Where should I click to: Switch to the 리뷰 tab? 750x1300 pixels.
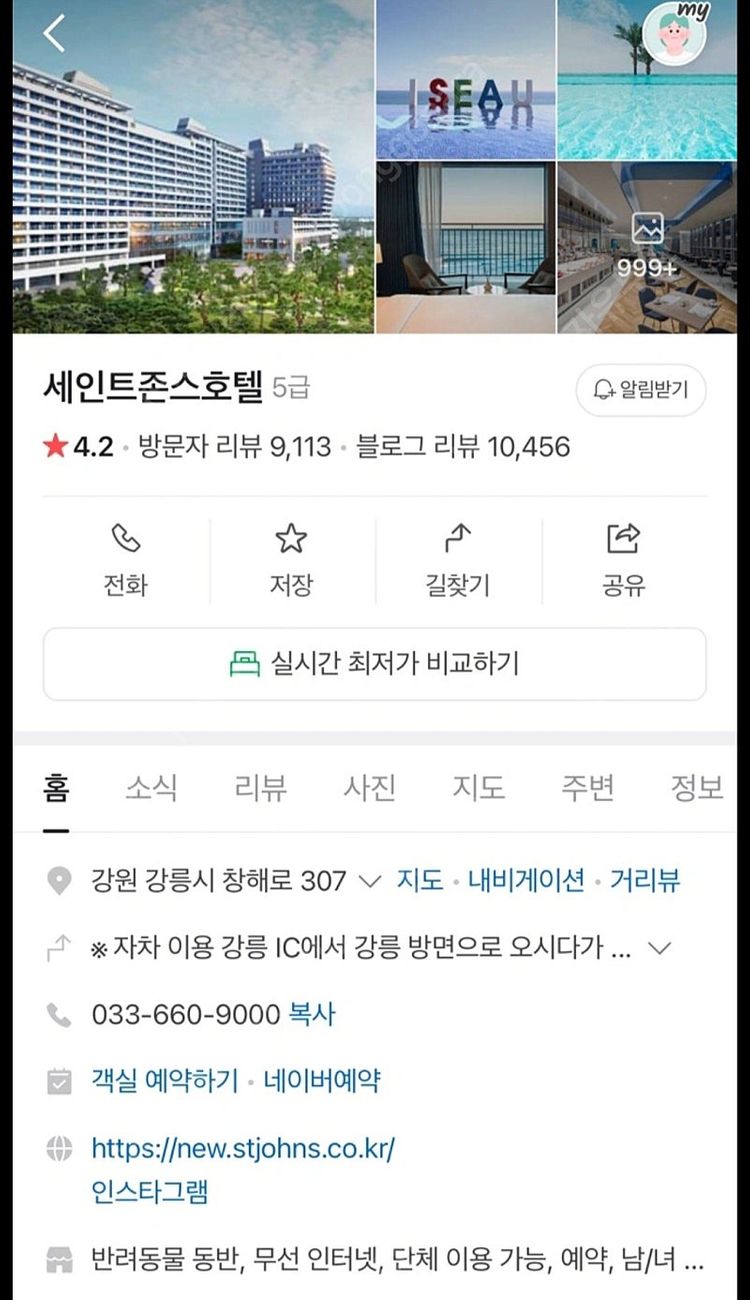pyautogui.click(x=260, y=789)
